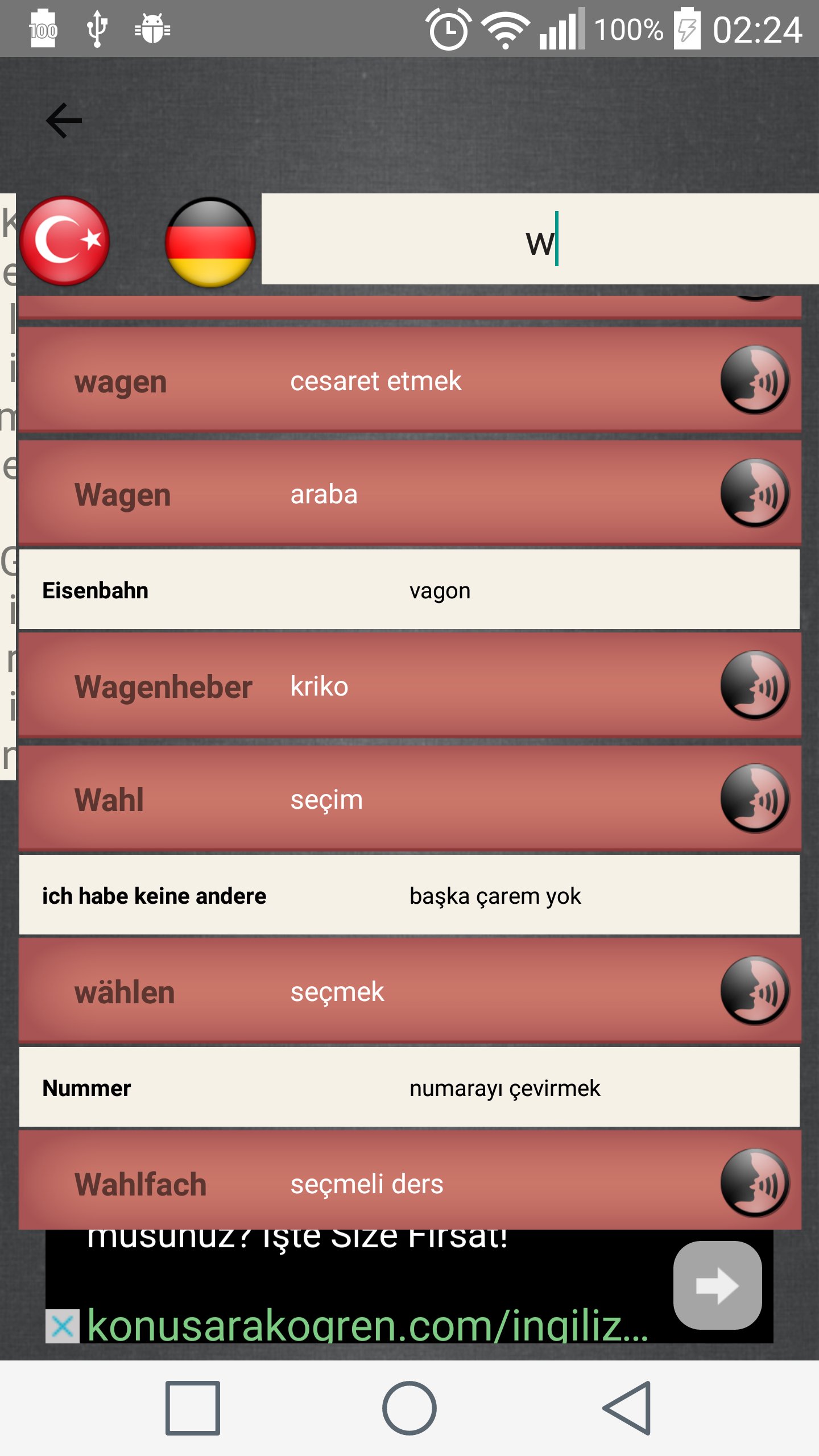The width and height of the screenshot is (819, 1456).
Task: Tap the Recent apps square button
Action: point(193,1405)
